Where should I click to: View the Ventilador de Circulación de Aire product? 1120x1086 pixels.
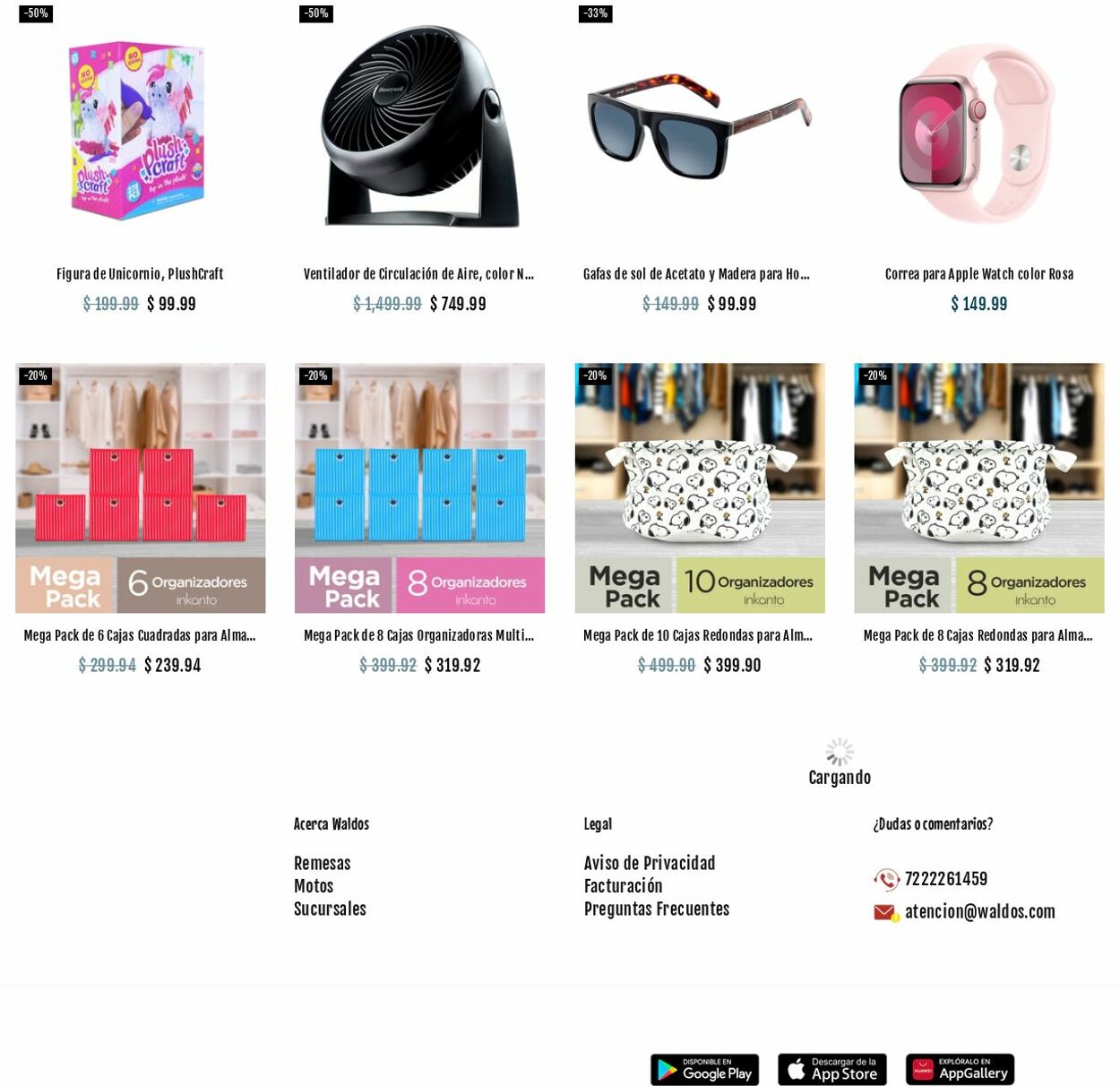[418, 274]
